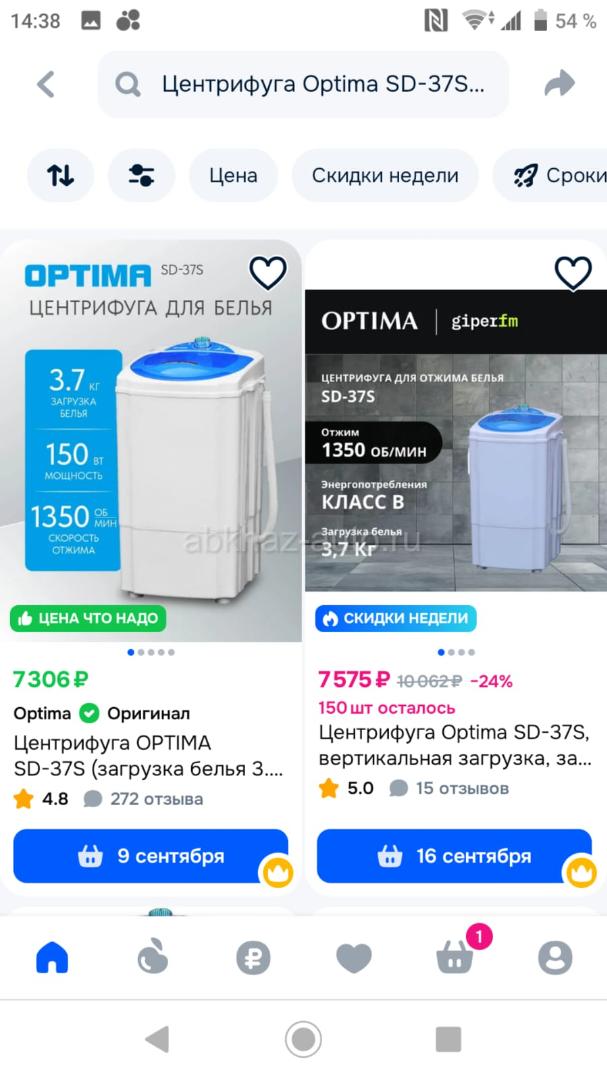The height and width of the screenshot is (1080, 607).
Task: Add to cart with 9 сентября delivery
Action: coord(150,856)
